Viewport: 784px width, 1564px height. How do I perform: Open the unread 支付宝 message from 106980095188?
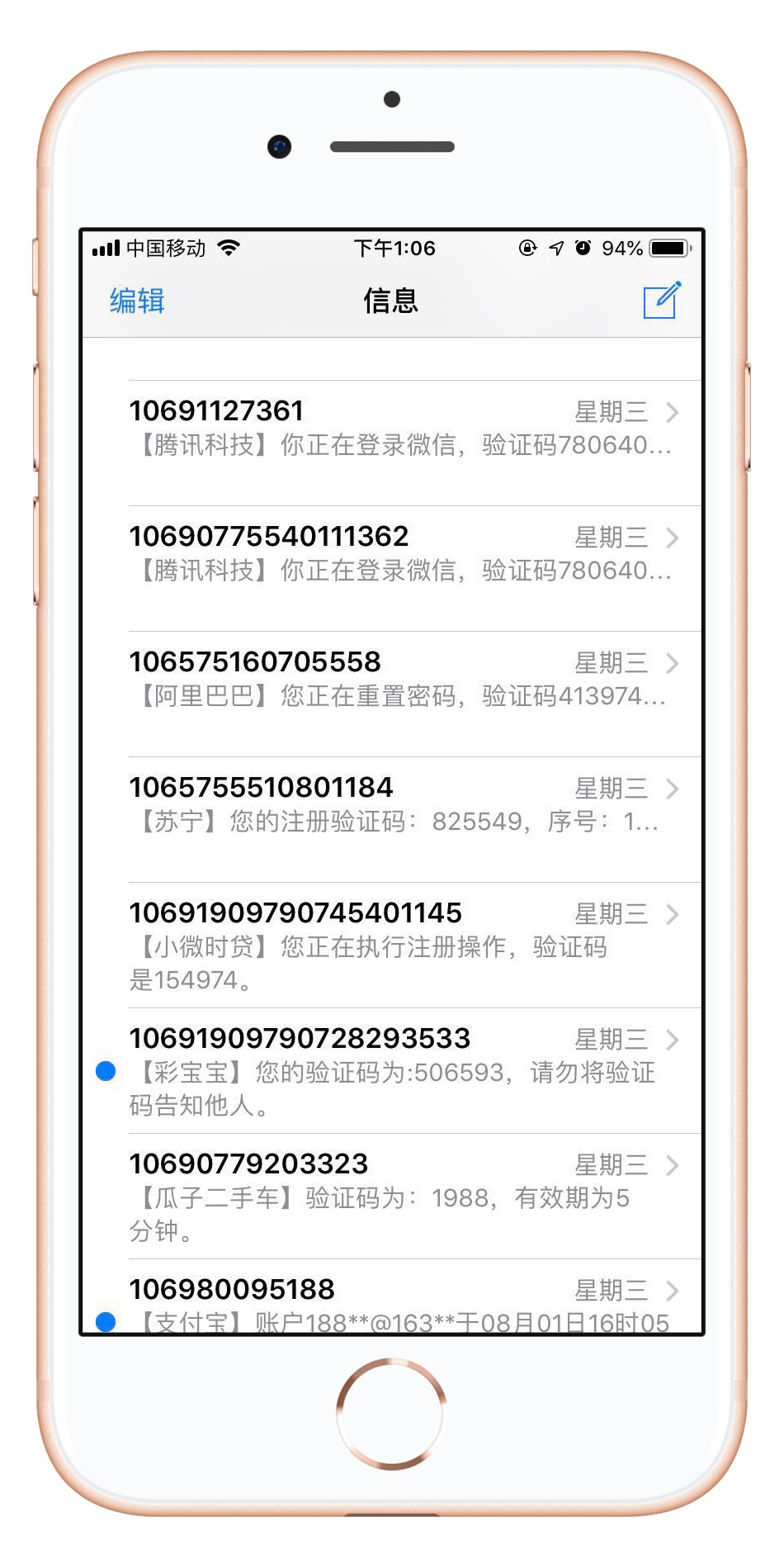401,1306
